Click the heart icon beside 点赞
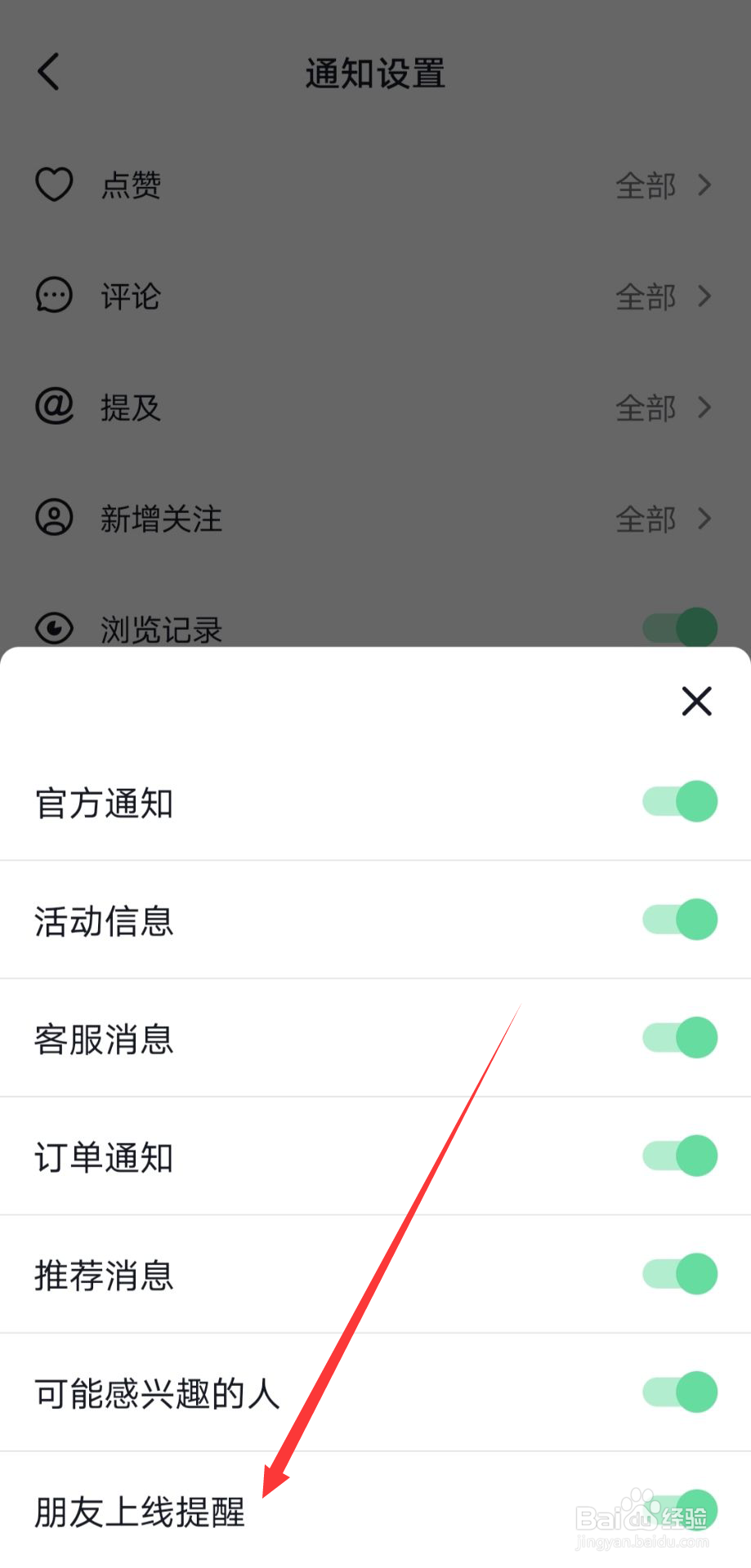Viewport: 751px width, 1568px height. [52, 185]
